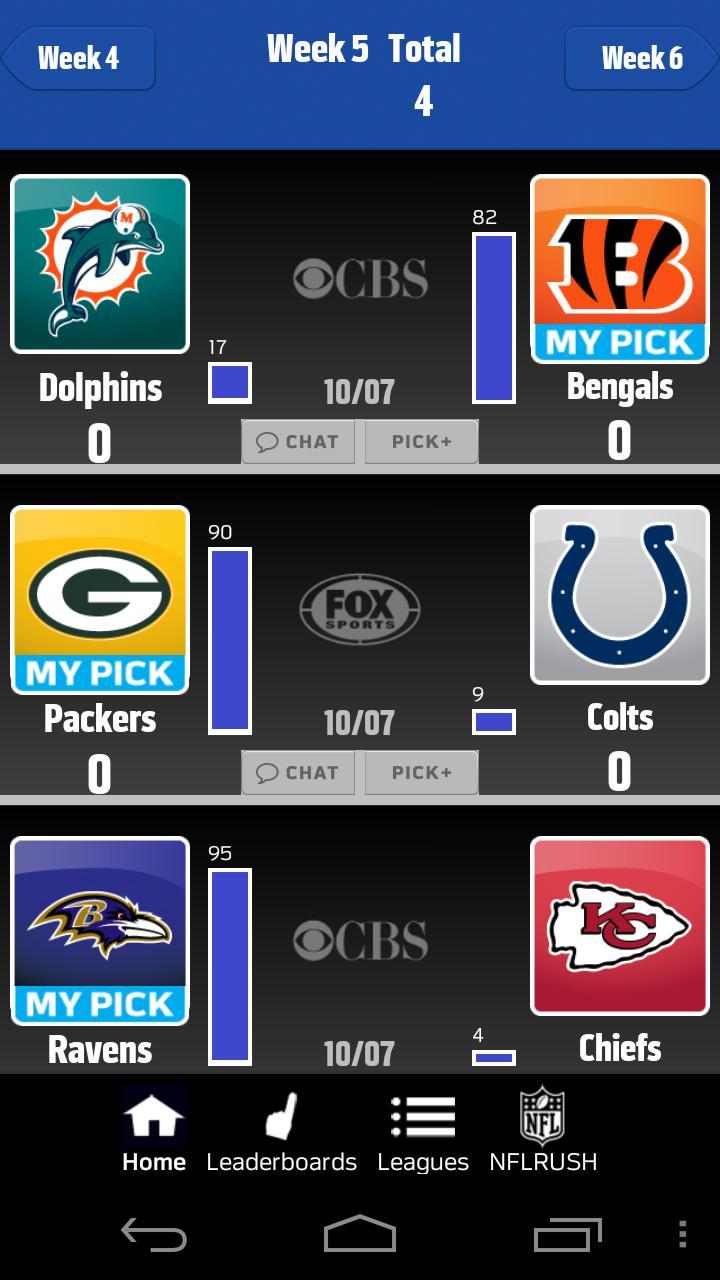720x1280 pixels.
Task: Open the Leagues tab
Action: pos(423,1132)
